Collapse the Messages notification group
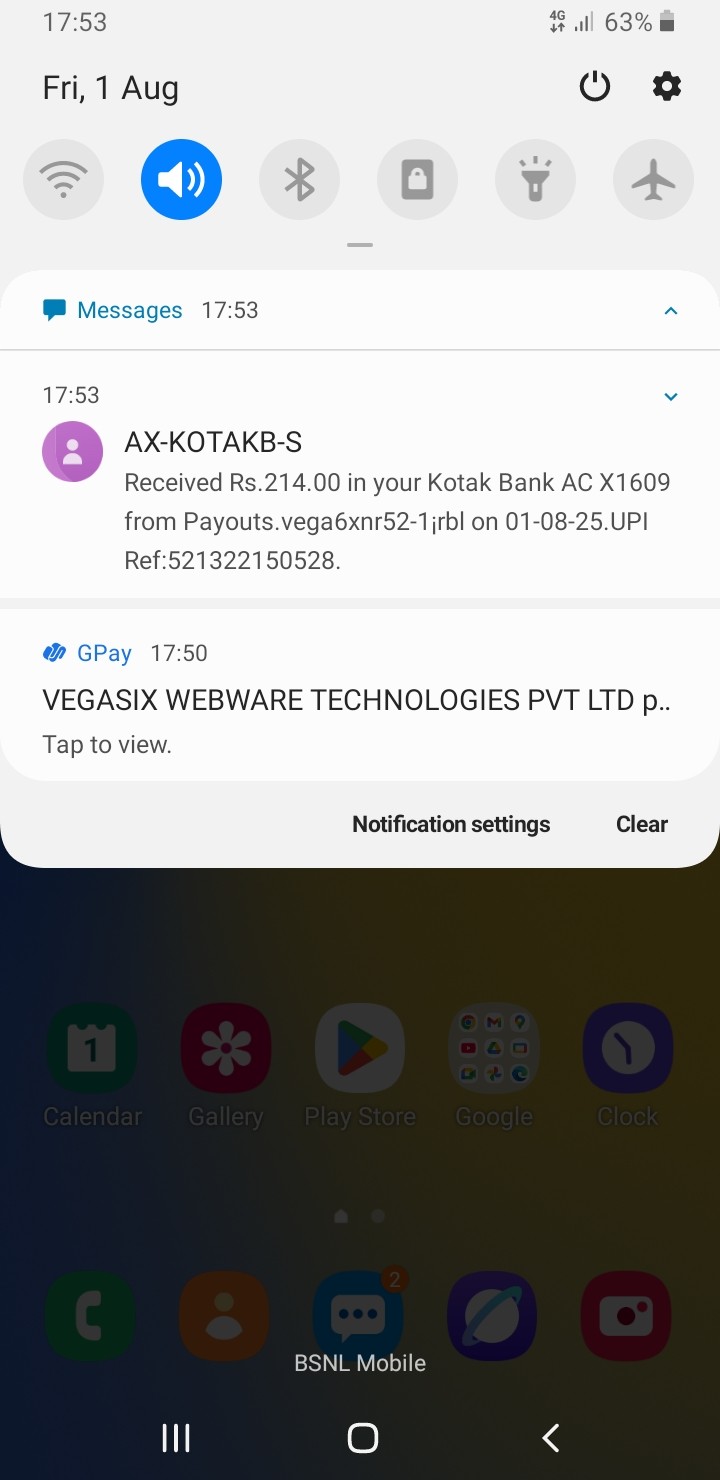 (x=671, y=311)
